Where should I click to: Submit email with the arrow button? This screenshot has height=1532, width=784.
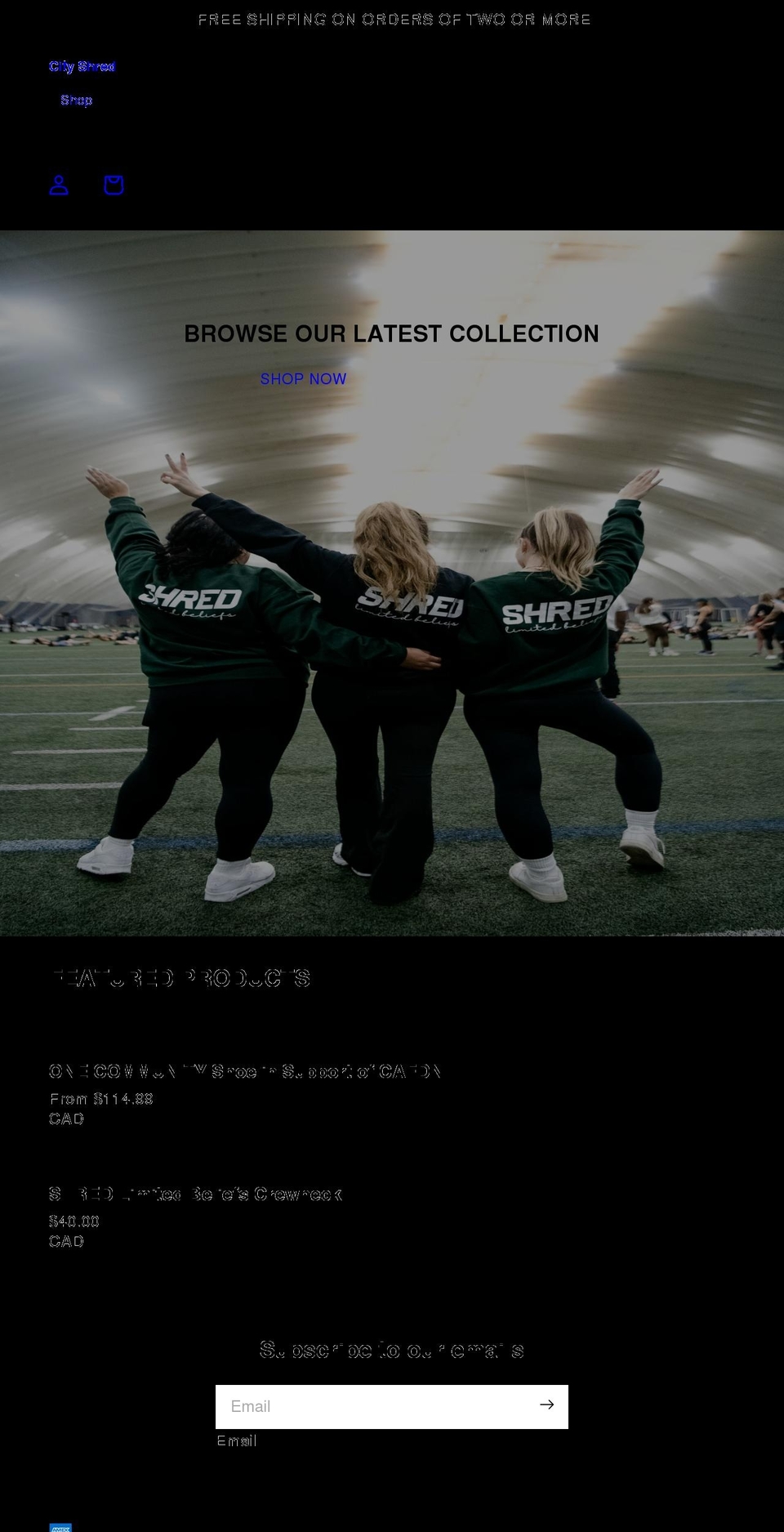[547, 1405]
